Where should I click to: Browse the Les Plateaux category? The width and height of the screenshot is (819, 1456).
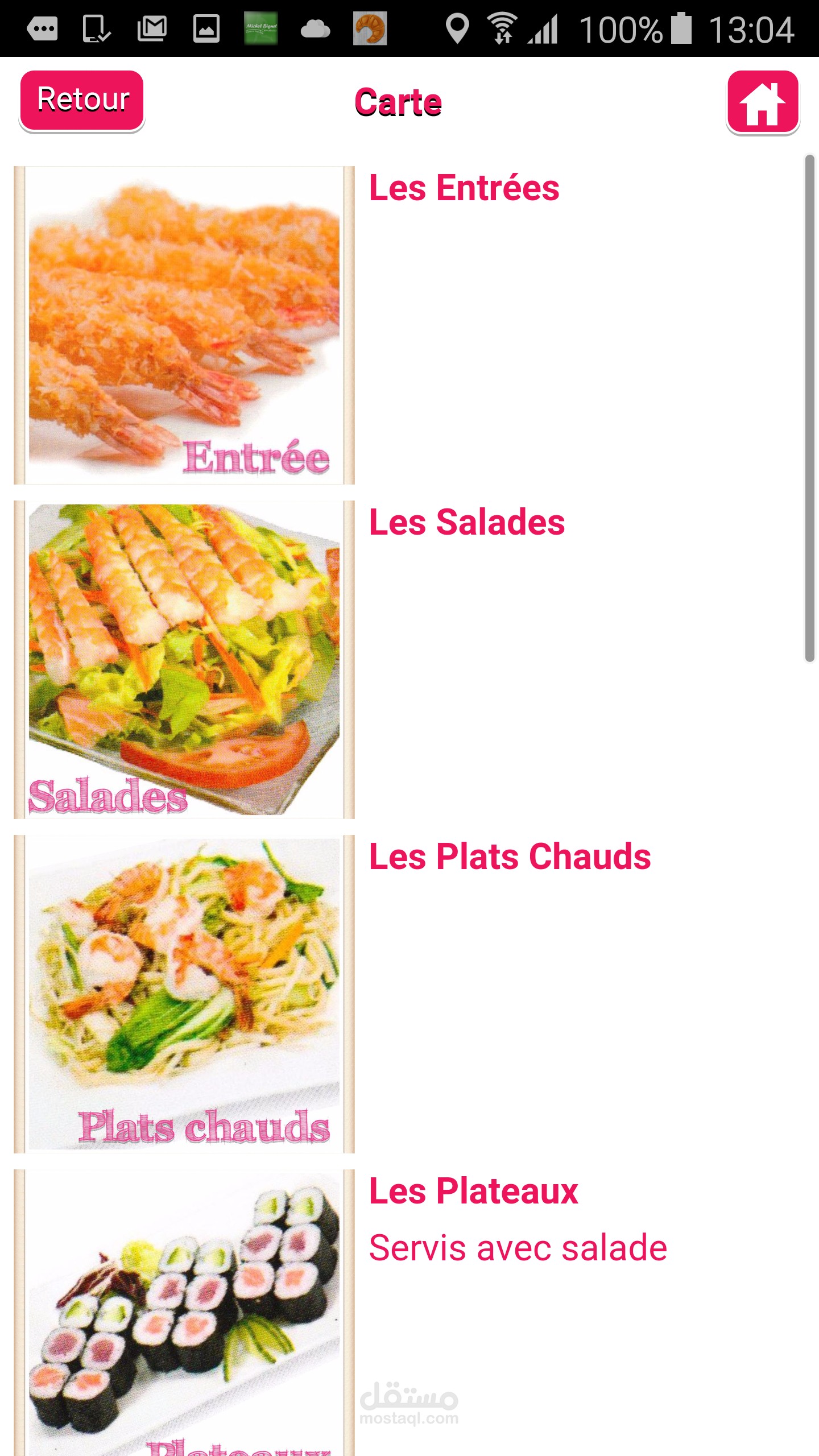473,1192
